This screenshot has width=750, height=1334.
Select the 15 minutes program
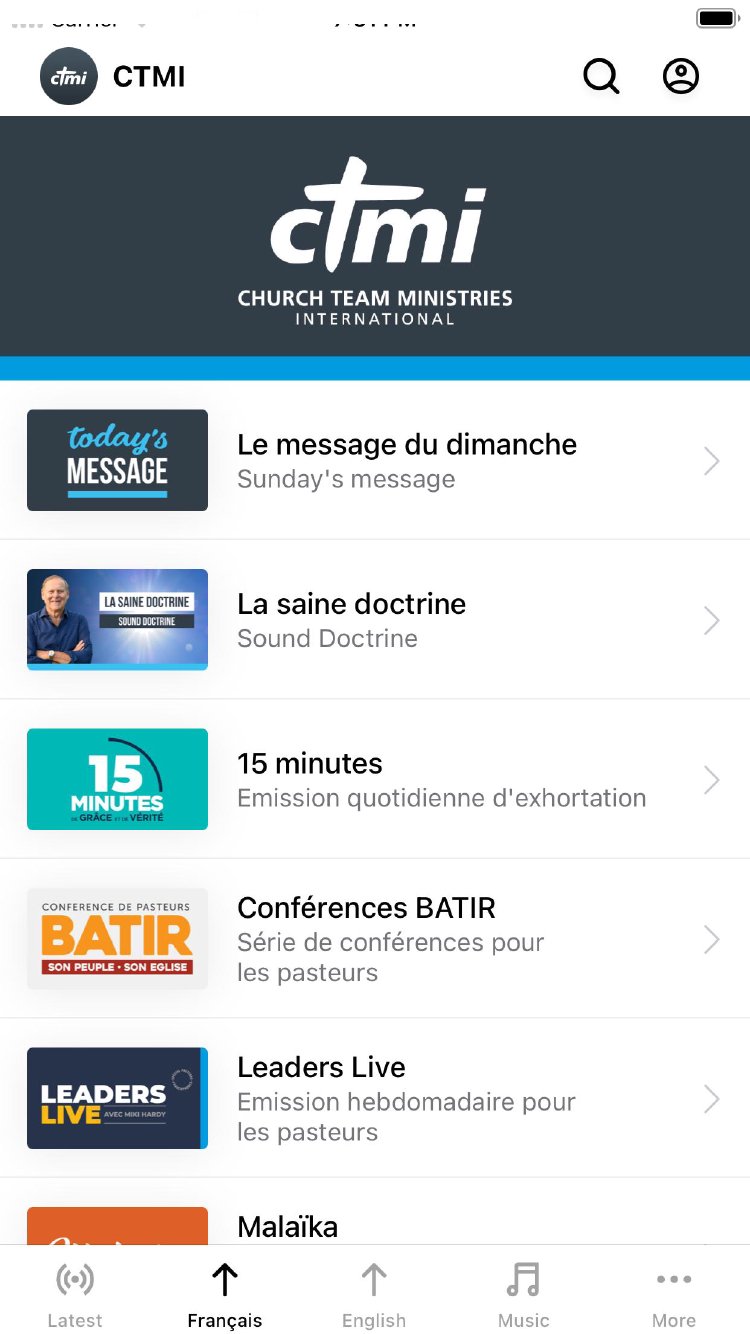[x=375, y=779]
